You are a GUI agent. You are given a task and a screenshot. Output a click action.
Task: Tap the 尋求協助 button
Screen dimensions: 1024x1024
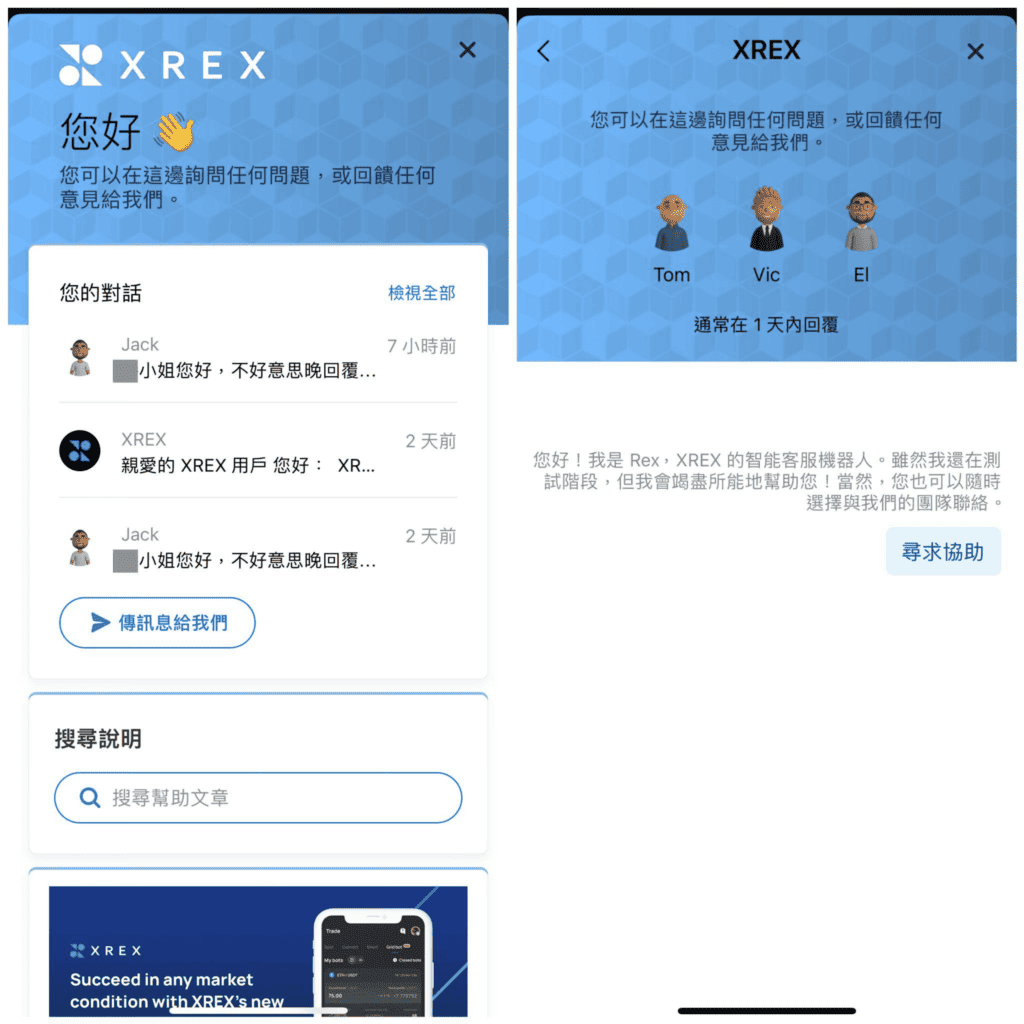[x=942, y=552]
